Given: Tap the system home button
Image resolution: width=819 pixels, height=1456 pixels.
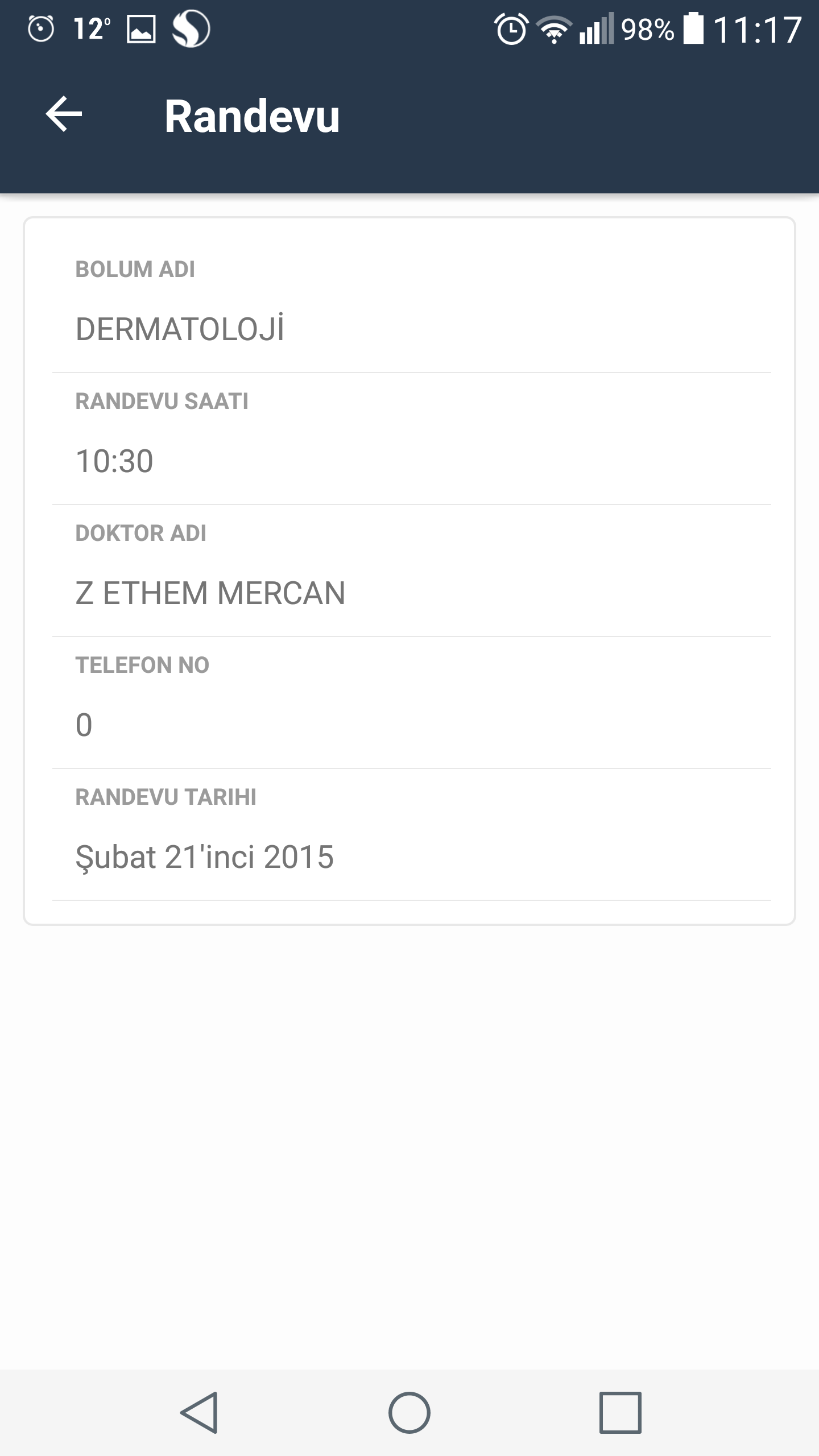Looking at the screenshot, I should (409, 1413).
